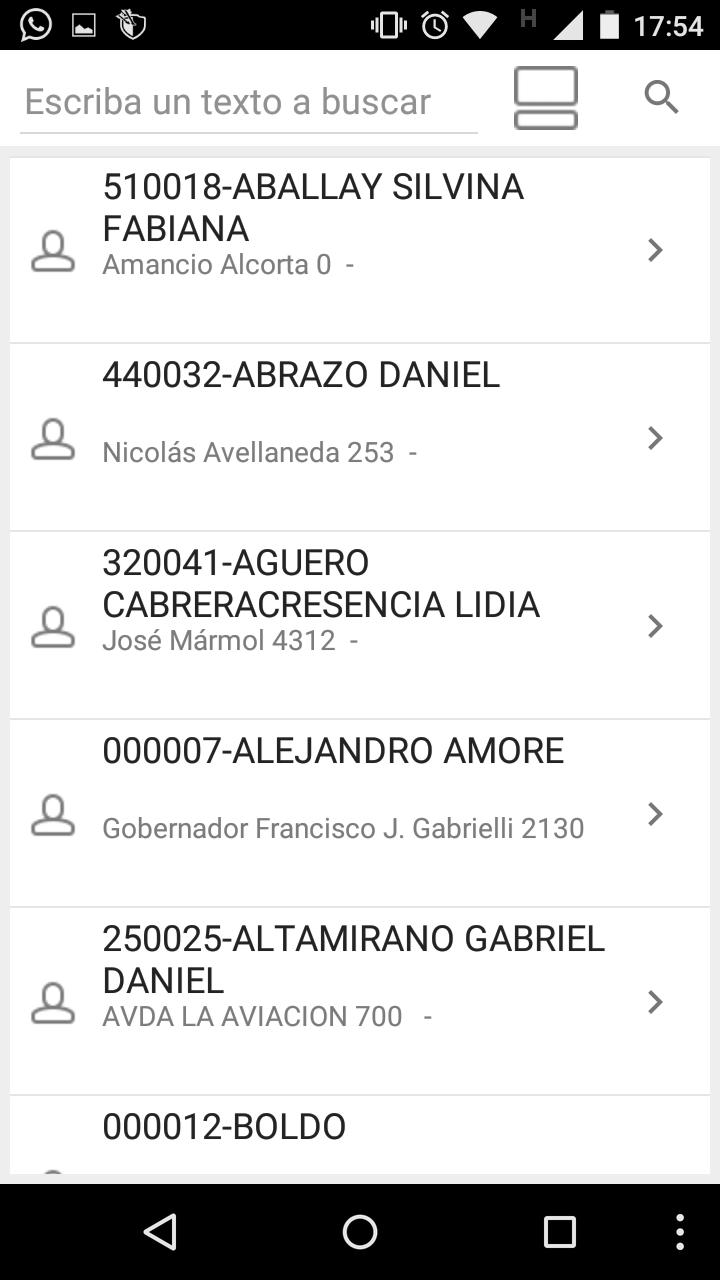
Task: Open contact 250025-ALTAMIRANO GABRIEL DANIEL
Action: (x=352, y=960)
